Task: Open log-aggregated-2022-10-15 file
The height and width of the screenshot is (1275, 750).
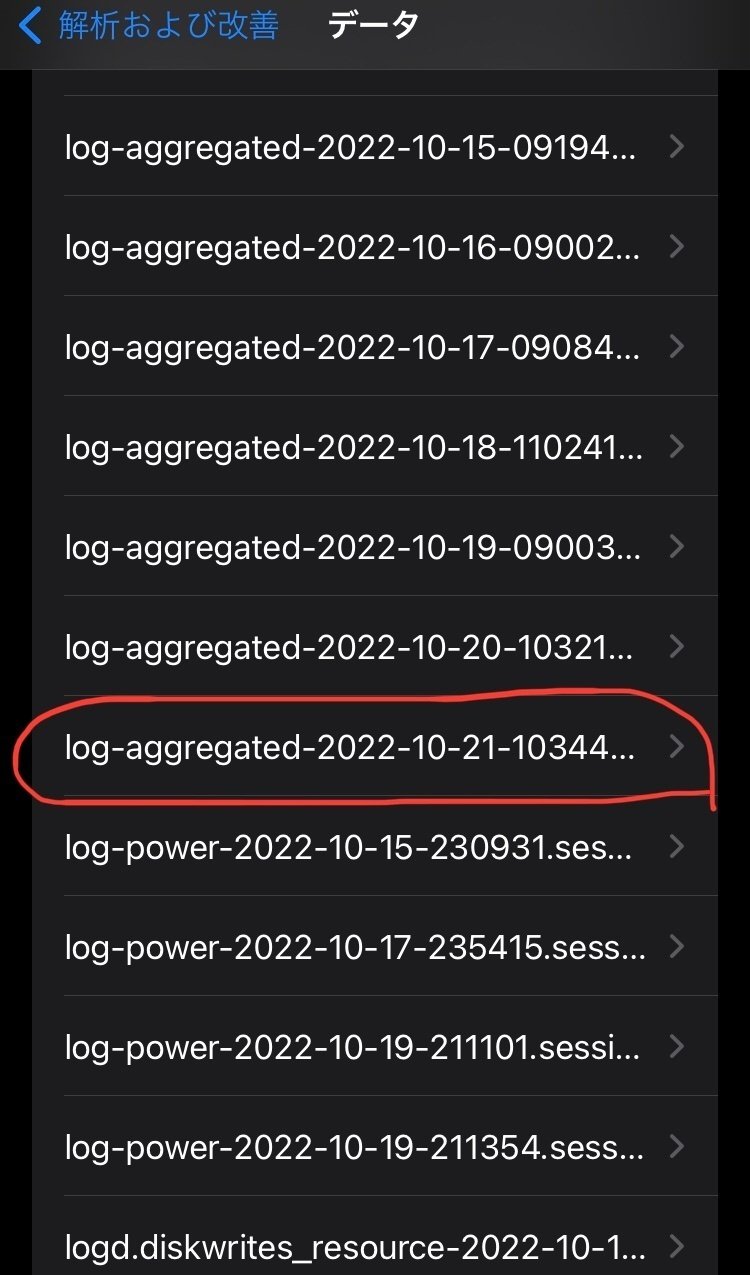Action: click(x=375, y=146)
